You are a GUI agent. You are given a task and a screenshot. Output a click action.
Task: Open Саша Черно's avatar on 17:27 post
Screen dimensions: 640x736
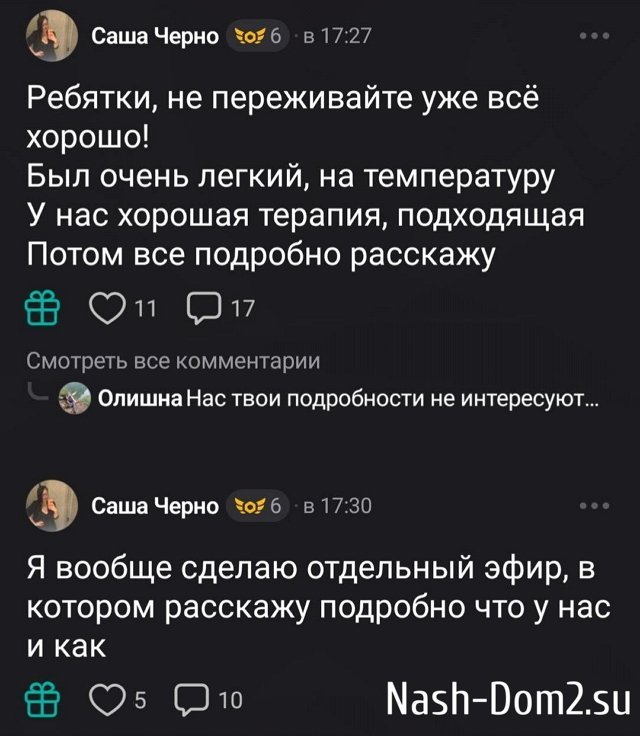(50, 37)
